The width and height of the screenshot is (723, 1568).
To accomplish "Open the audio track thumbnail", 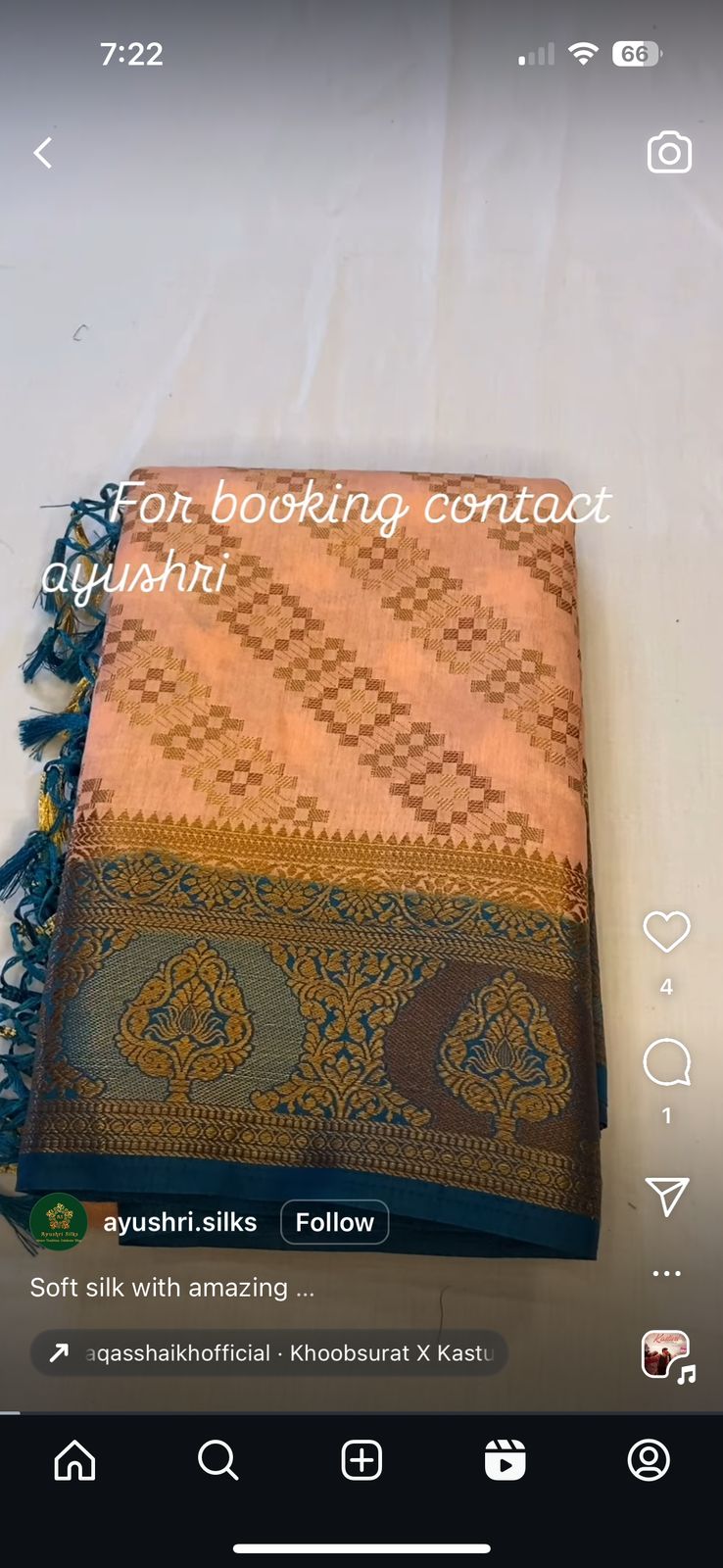I will coord(666,1354).
